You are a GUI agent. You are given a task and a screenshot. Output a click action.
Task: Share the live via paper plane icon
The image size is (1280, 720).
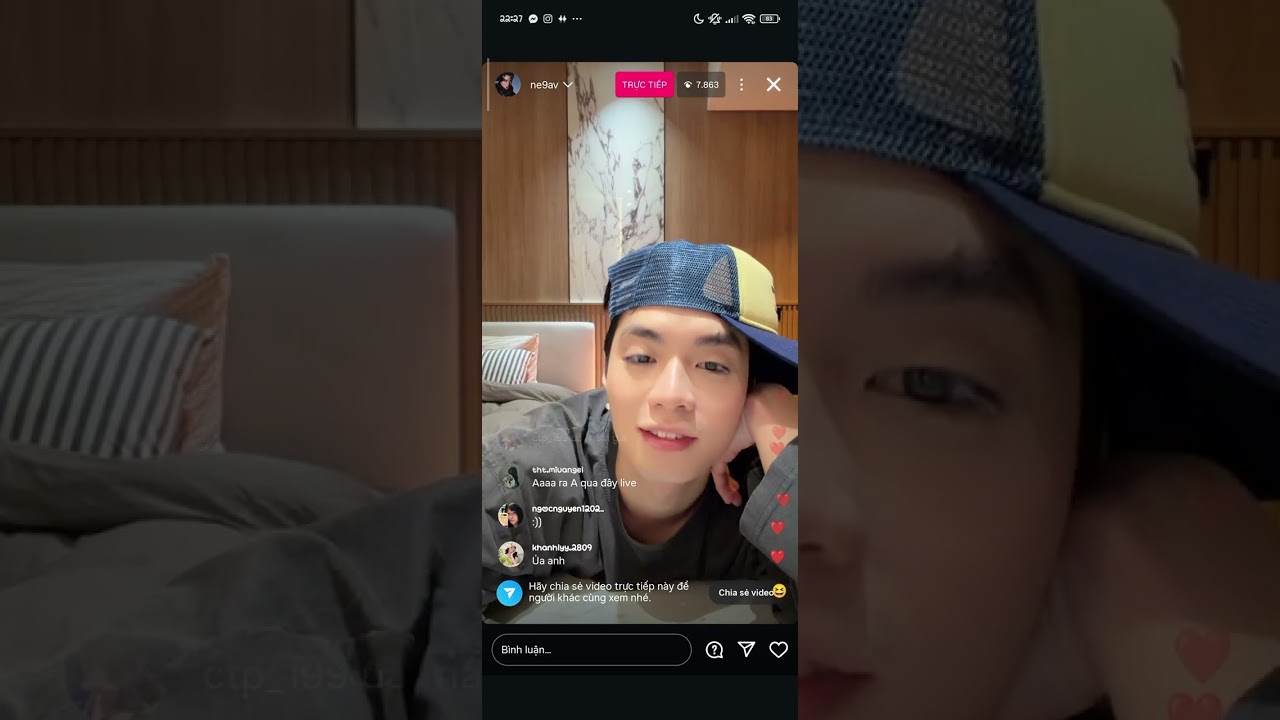[746, 650]
